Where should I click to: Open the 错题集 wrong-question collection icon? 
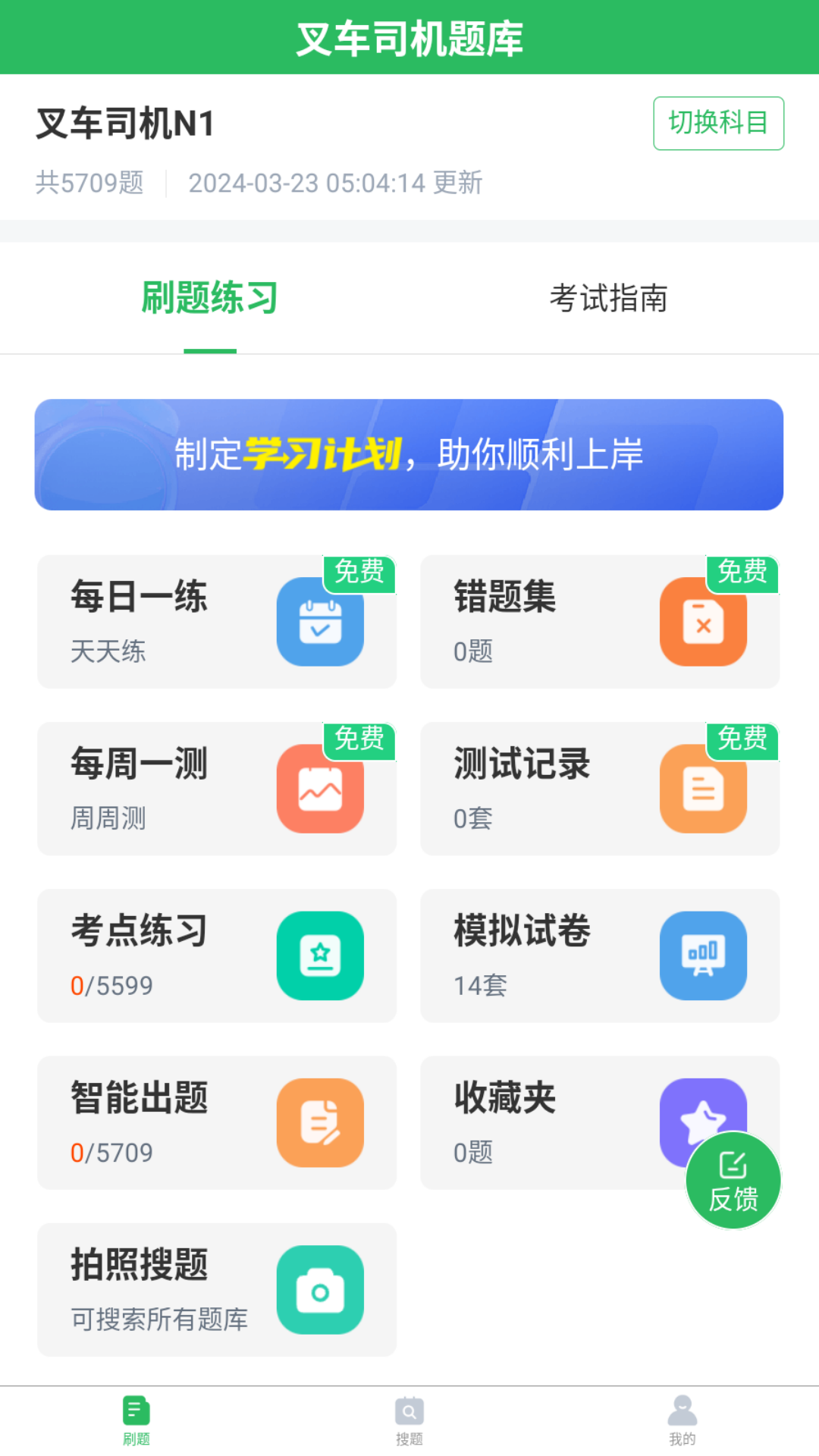pyautogui.click(x=703, y=622)
